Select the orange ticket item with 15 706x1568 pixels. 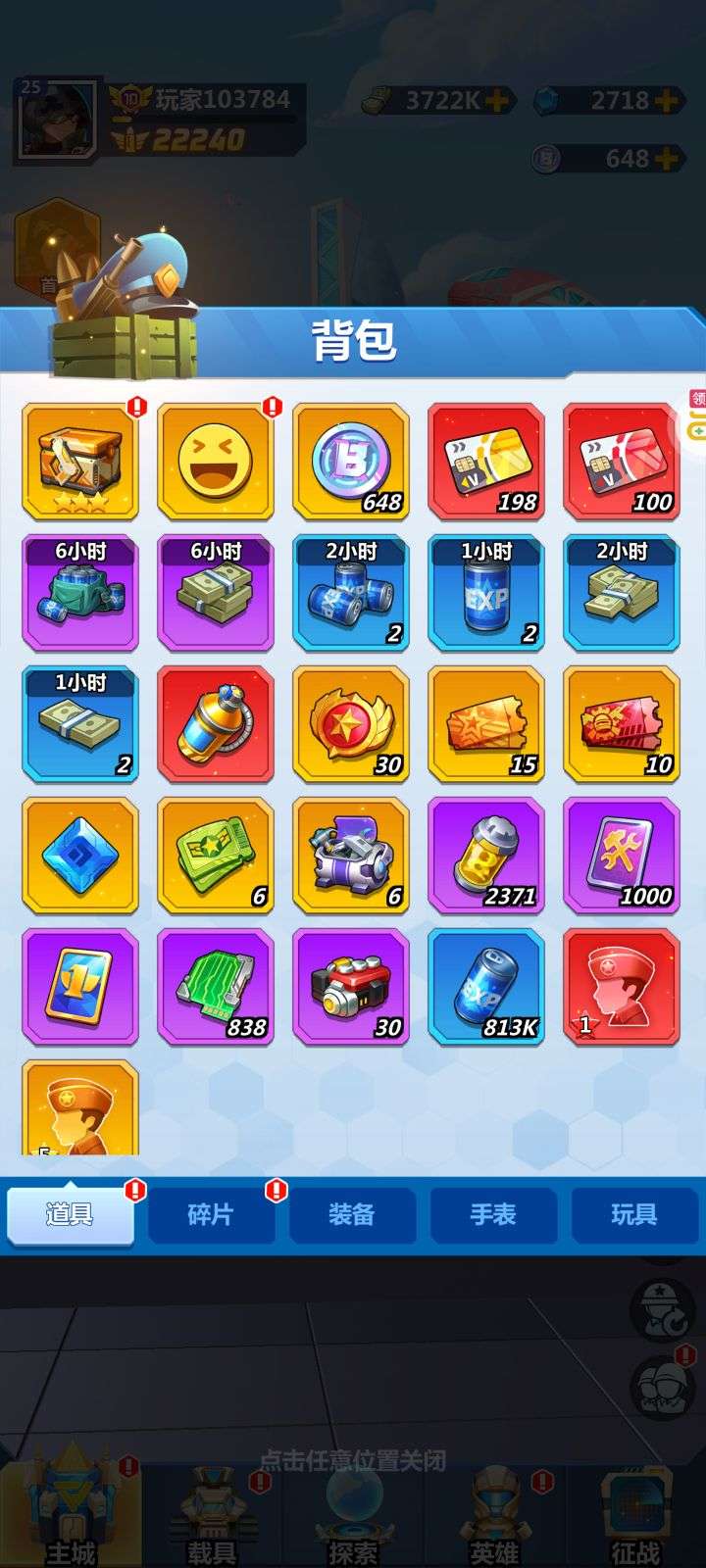click(486, 723)
